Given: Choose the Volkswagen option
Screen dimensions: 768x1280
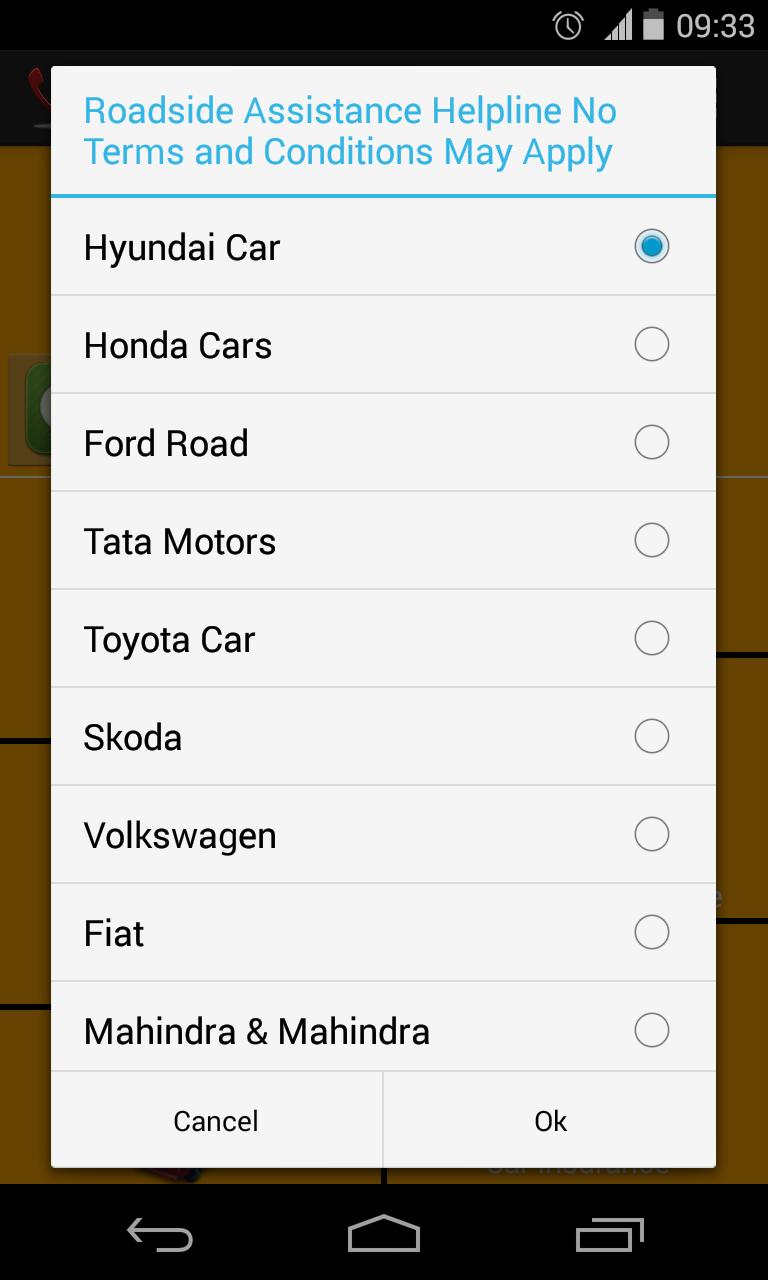Looking at the screenshot, I should click(x=383, y=835).
